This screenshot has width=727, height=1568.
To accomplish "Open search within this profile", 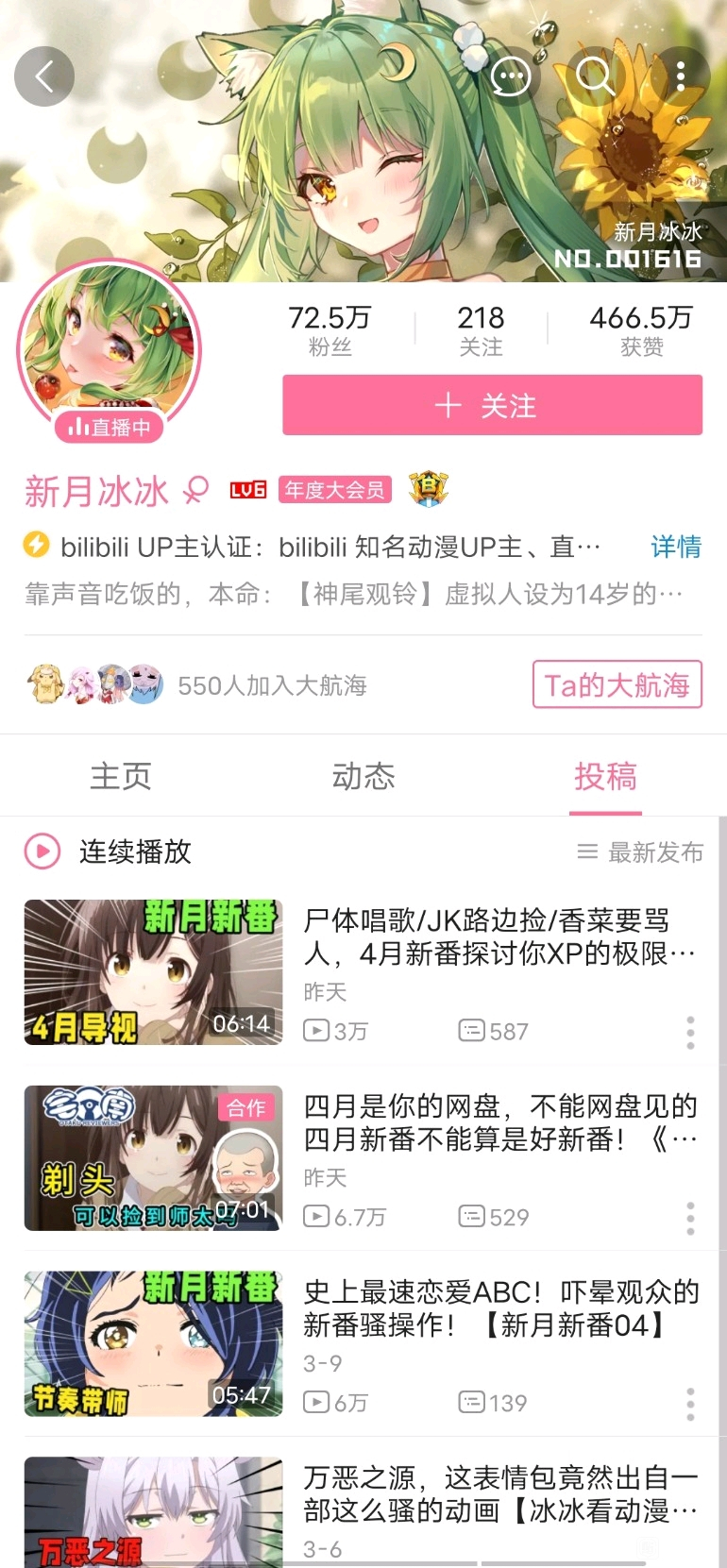I will point(596,76).
